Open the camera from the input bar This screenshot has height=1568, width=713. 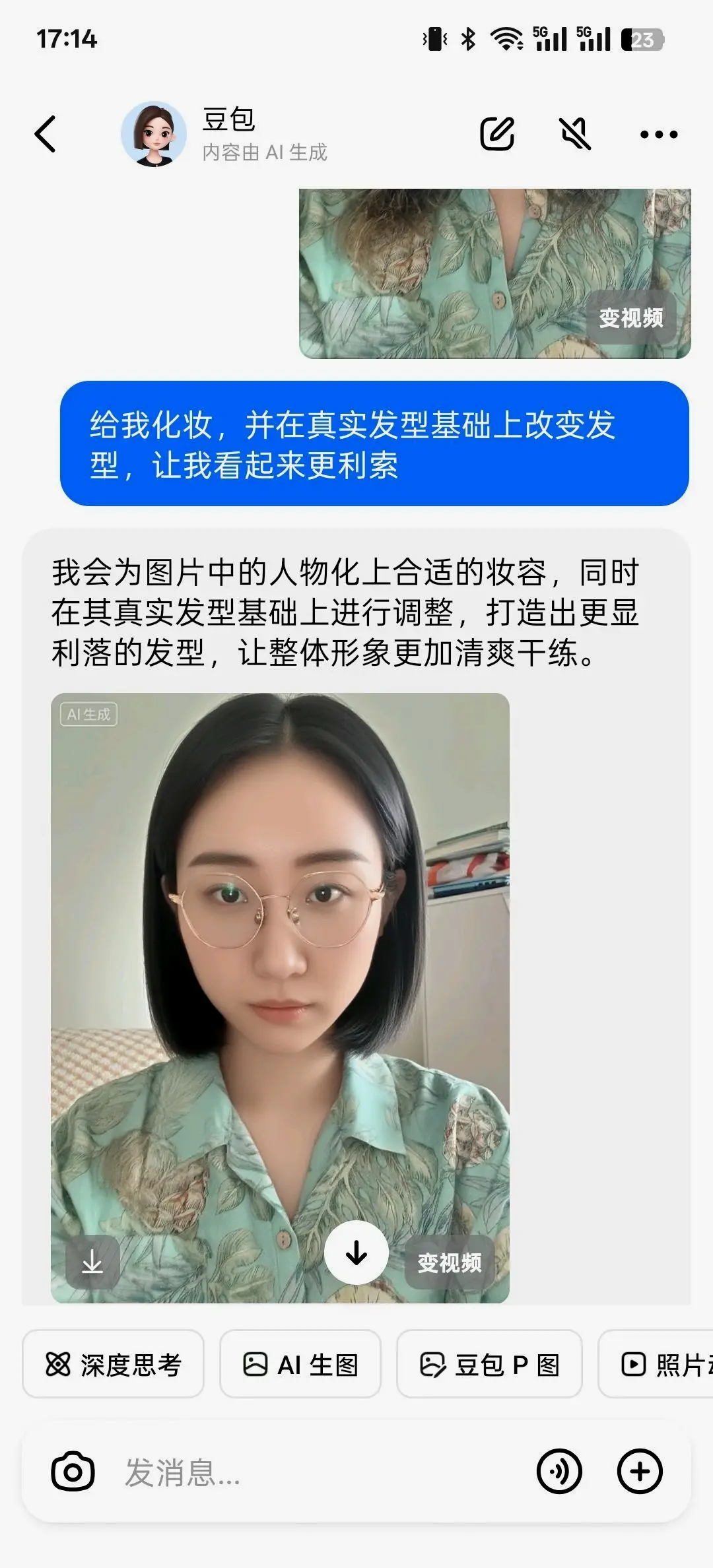click(x=73, y=1472)
